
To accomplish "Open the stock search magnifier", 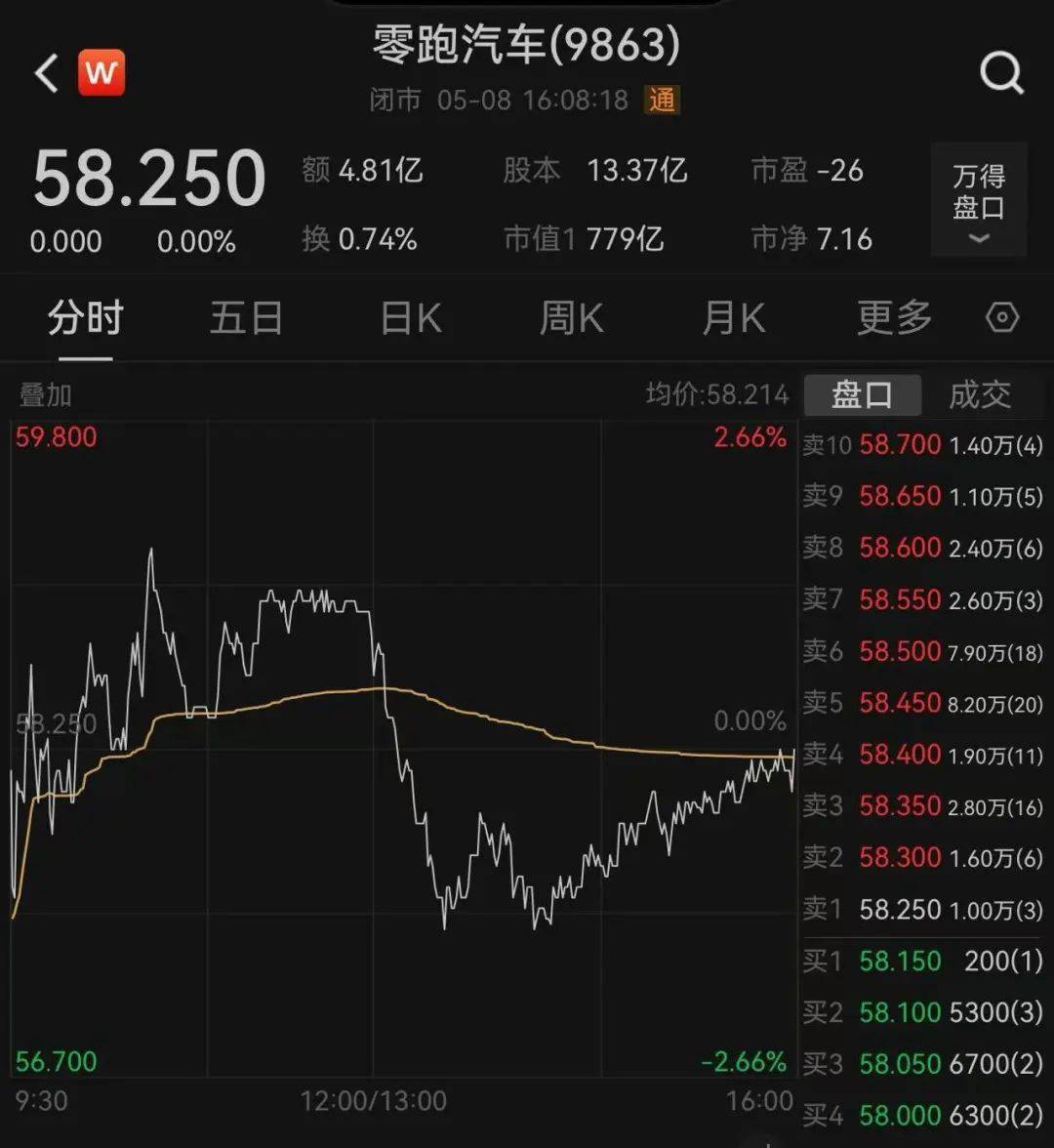I will tap(1001, 73).
